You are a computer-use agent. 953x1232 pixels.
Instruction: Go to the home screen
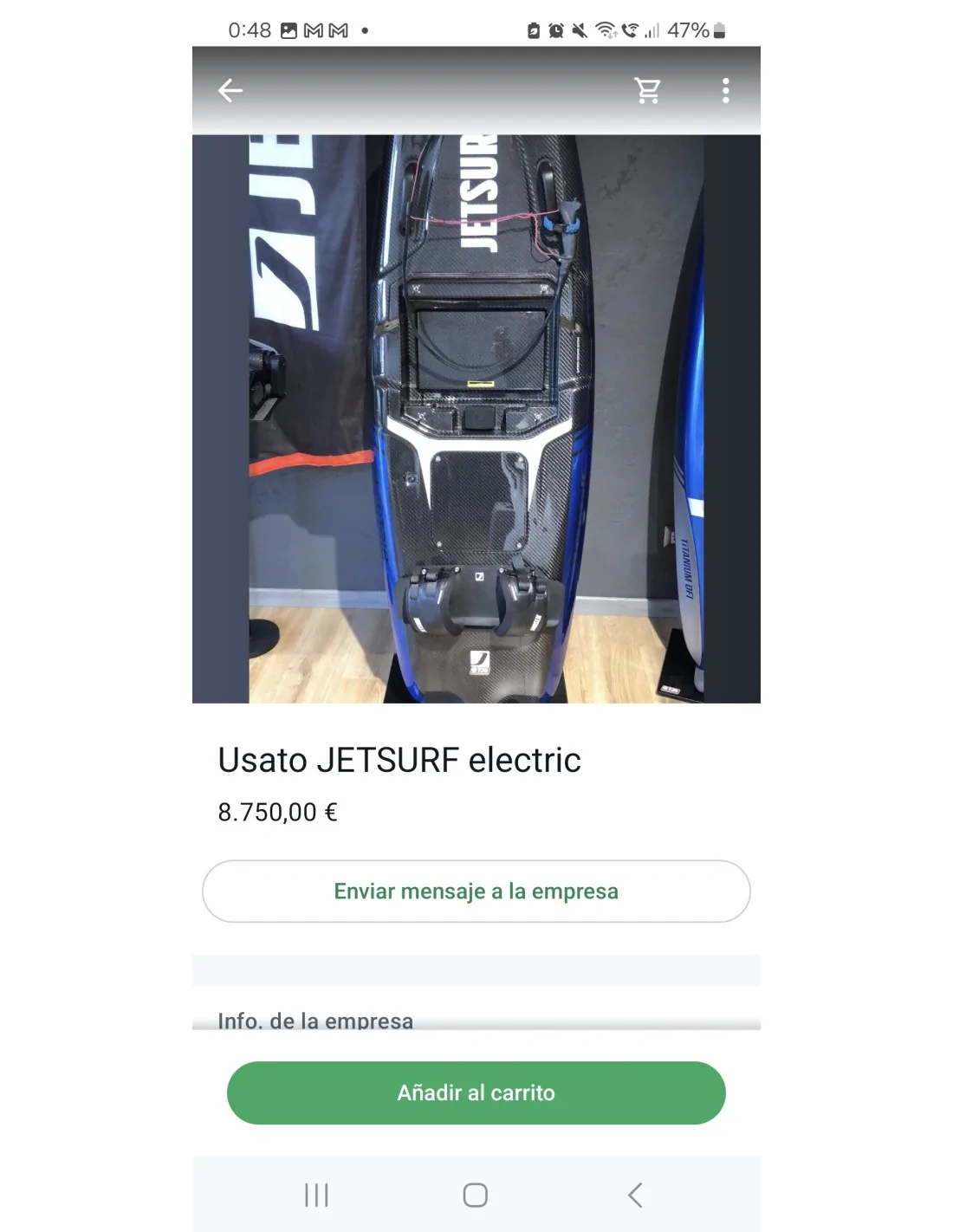pos(476,1195)
